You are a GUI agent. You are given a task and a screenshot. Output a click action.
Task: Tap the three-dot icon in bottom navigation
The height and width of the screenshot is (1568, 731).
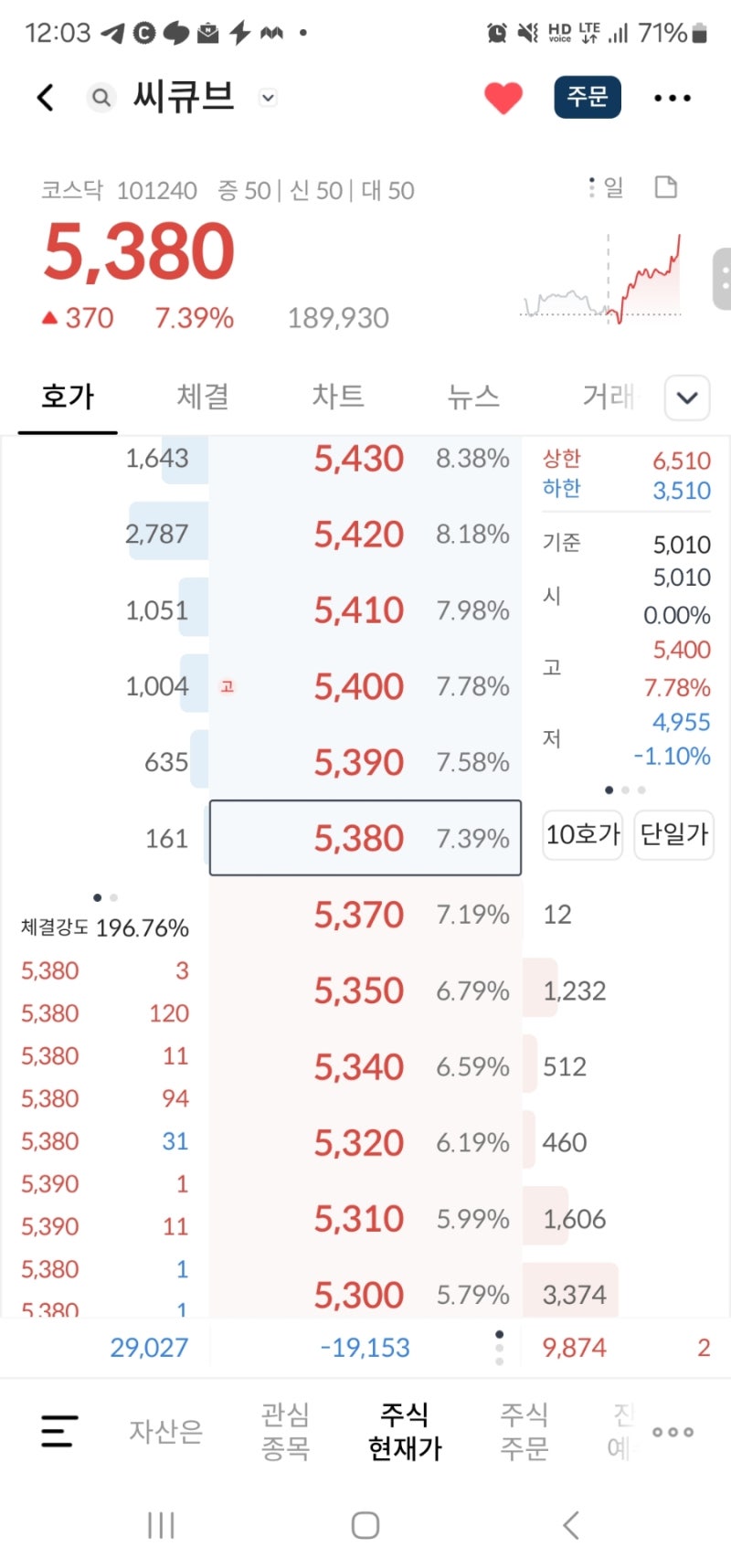(x=672, y=1433)
